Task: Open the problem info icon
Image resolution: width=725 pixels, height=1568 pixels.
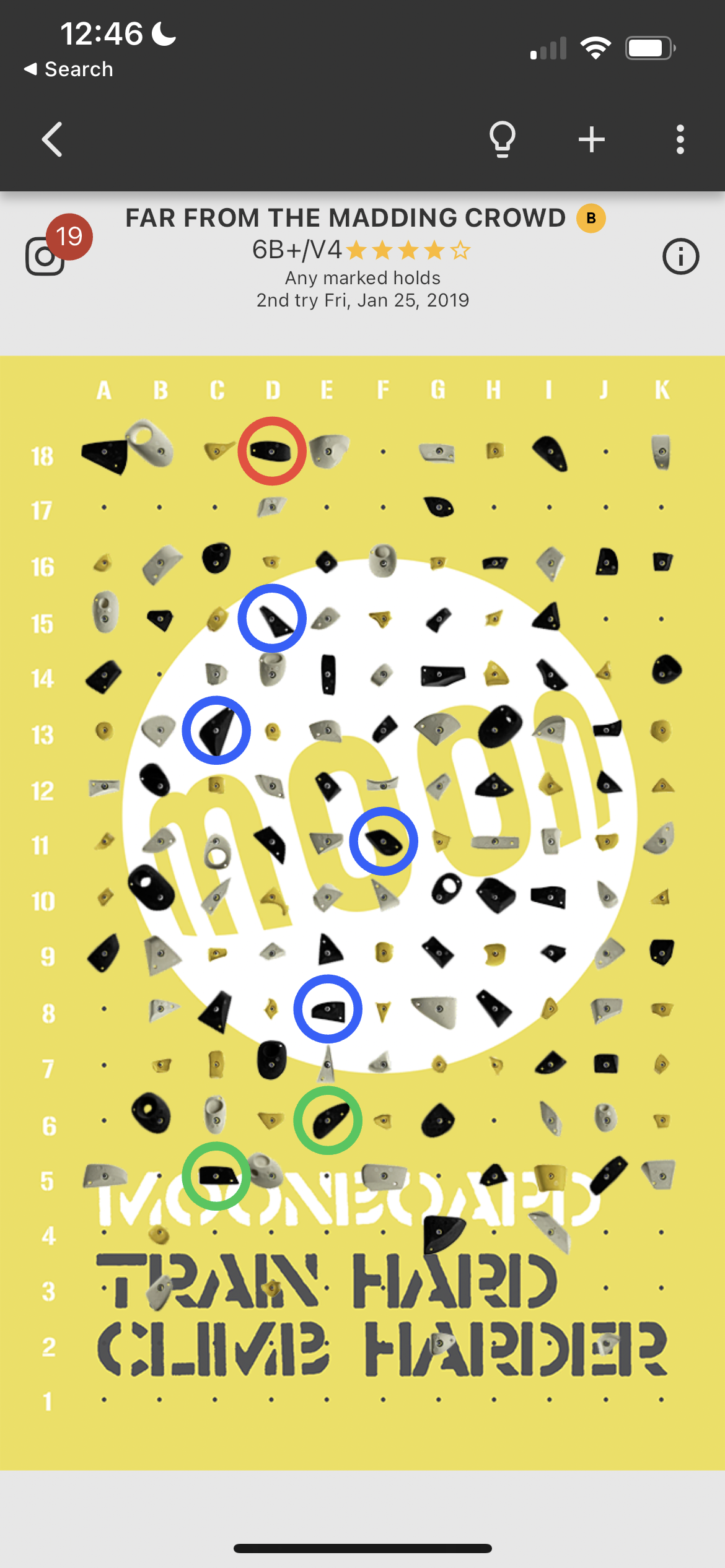Action: [680, 256]
